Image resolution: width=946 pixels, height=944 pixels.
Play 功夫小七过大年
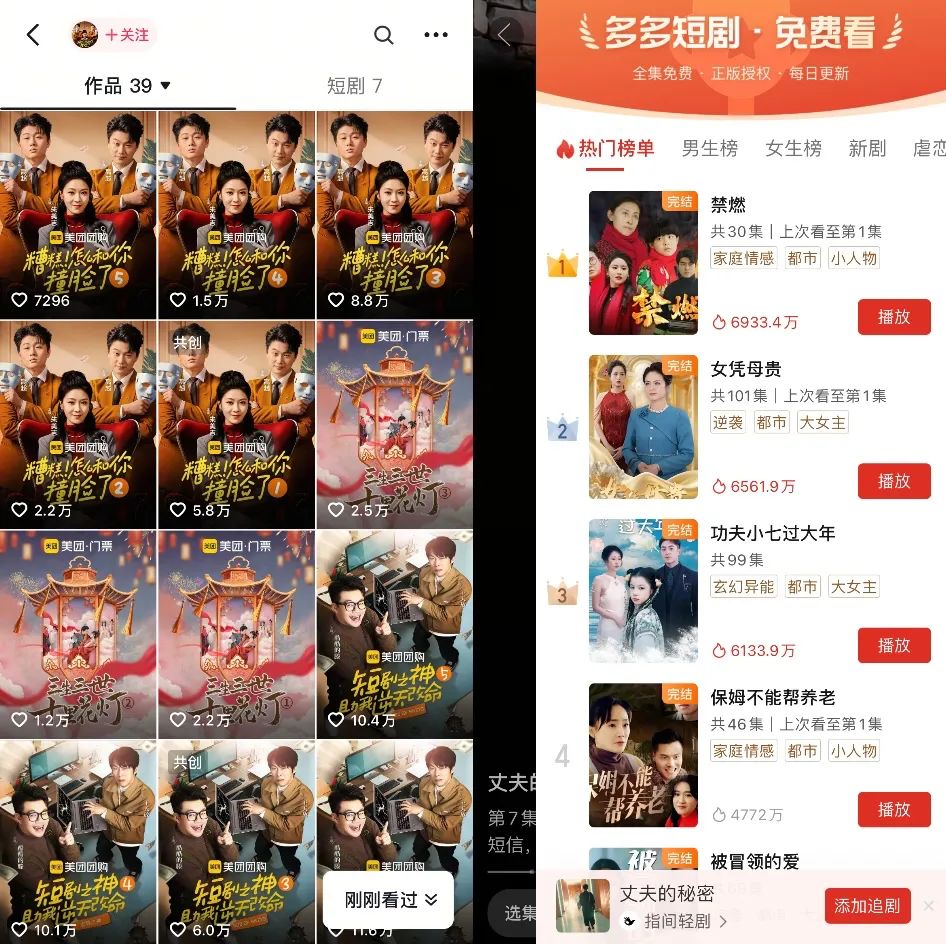tap(893, 645)
